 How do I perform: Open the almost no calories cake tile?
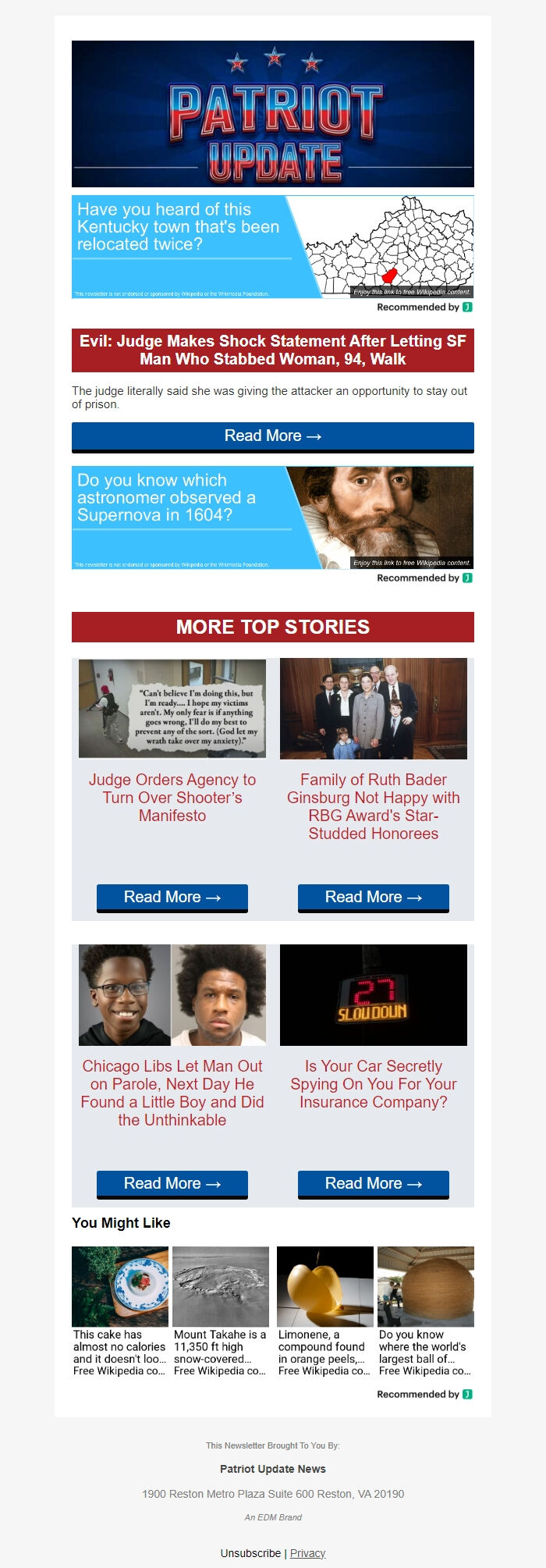pyautogui.click(x=120, y=1311)
